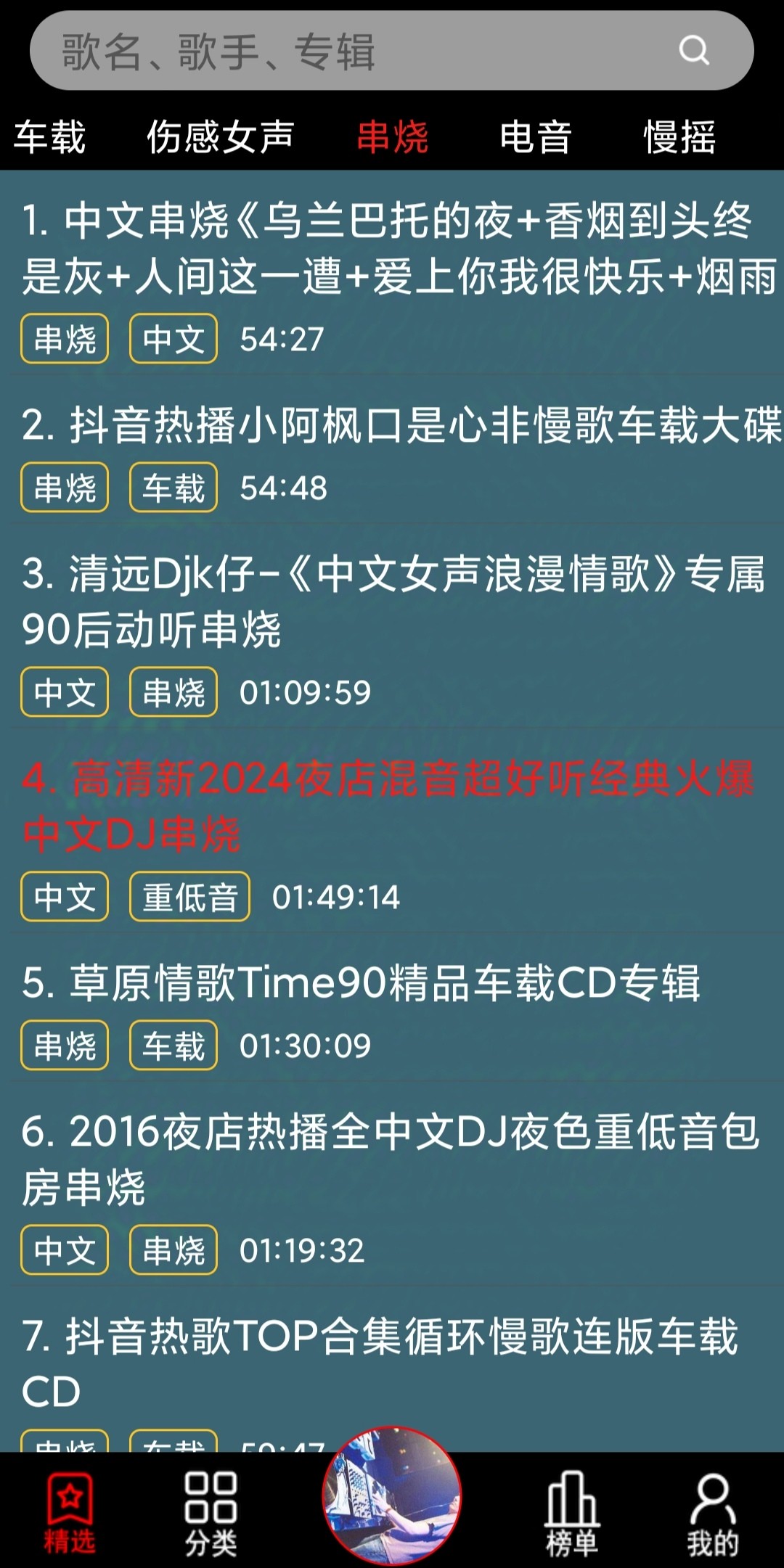Switch to the 伤感女声 tab
The width and height of the screenshot is (784, 1568).
click(x=220, y=137)
